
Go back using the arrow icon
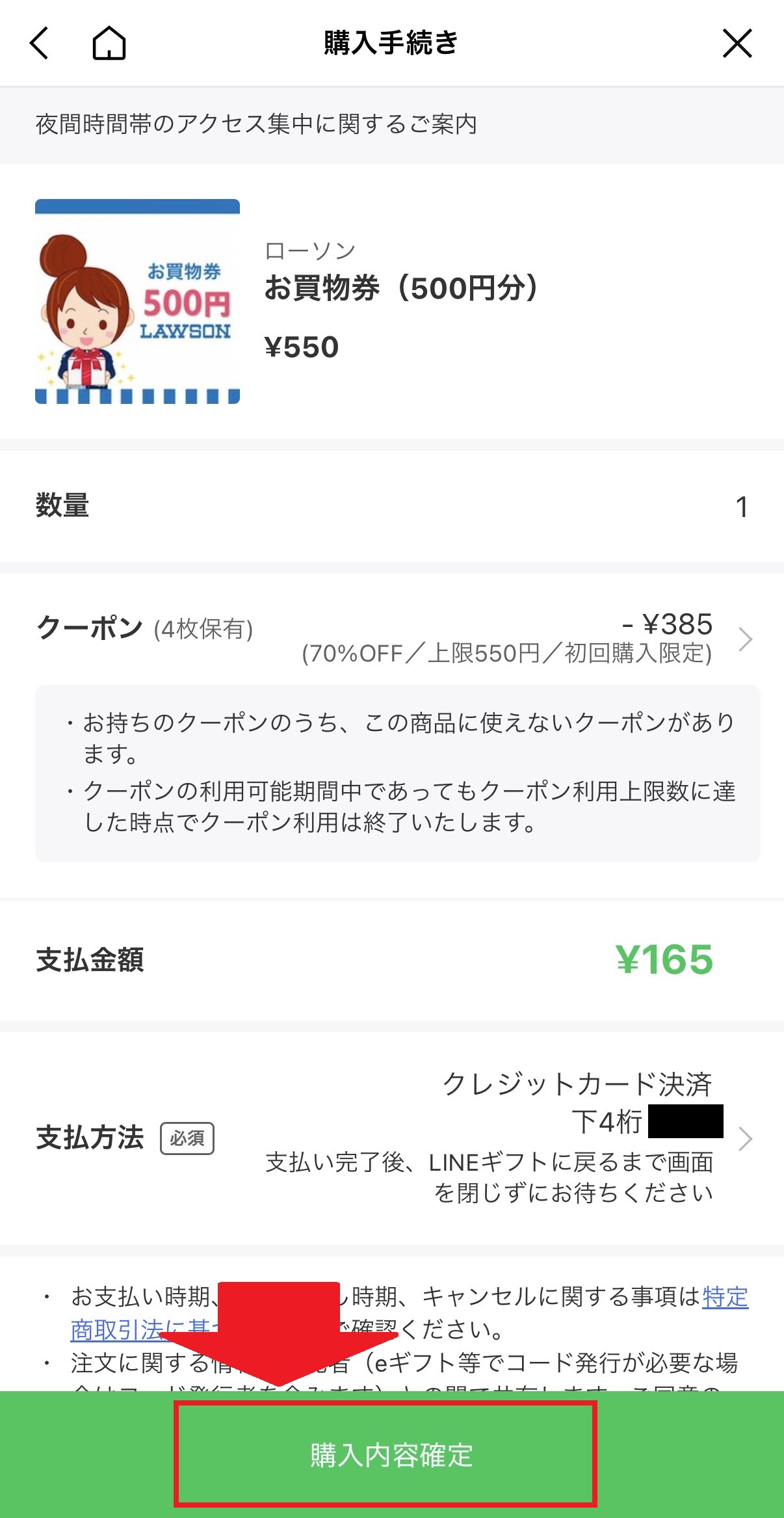pyautogui.click(x=40, y=44)
